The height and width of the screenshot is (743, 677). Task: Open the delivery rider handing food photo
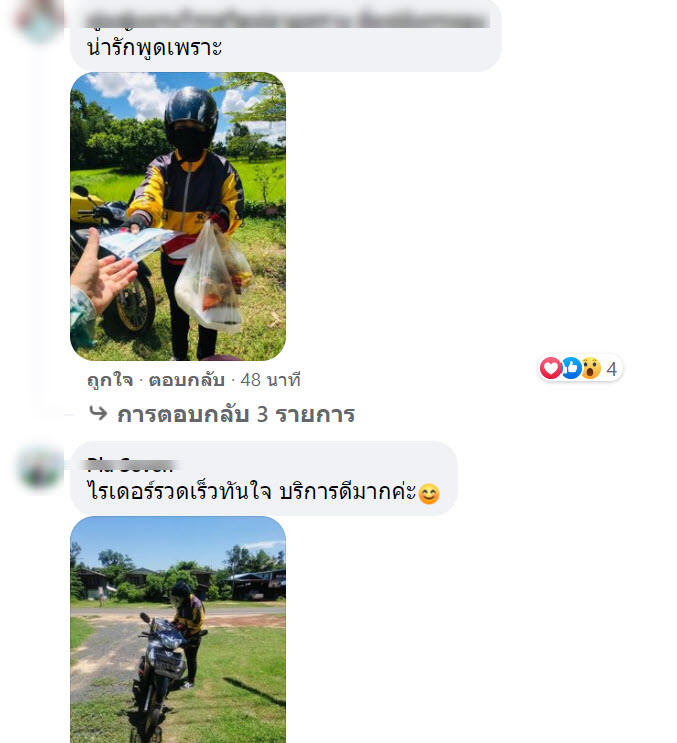point(177,216)
